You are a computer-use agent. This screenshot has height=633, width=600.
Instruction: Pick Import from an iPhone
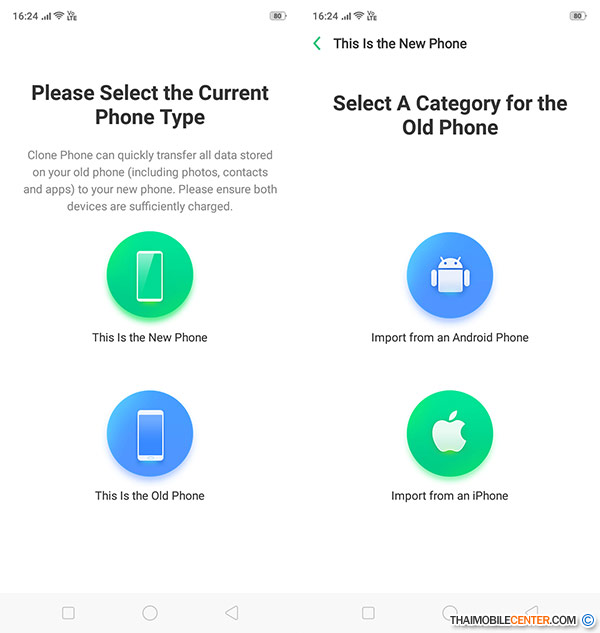click(449, 433)
